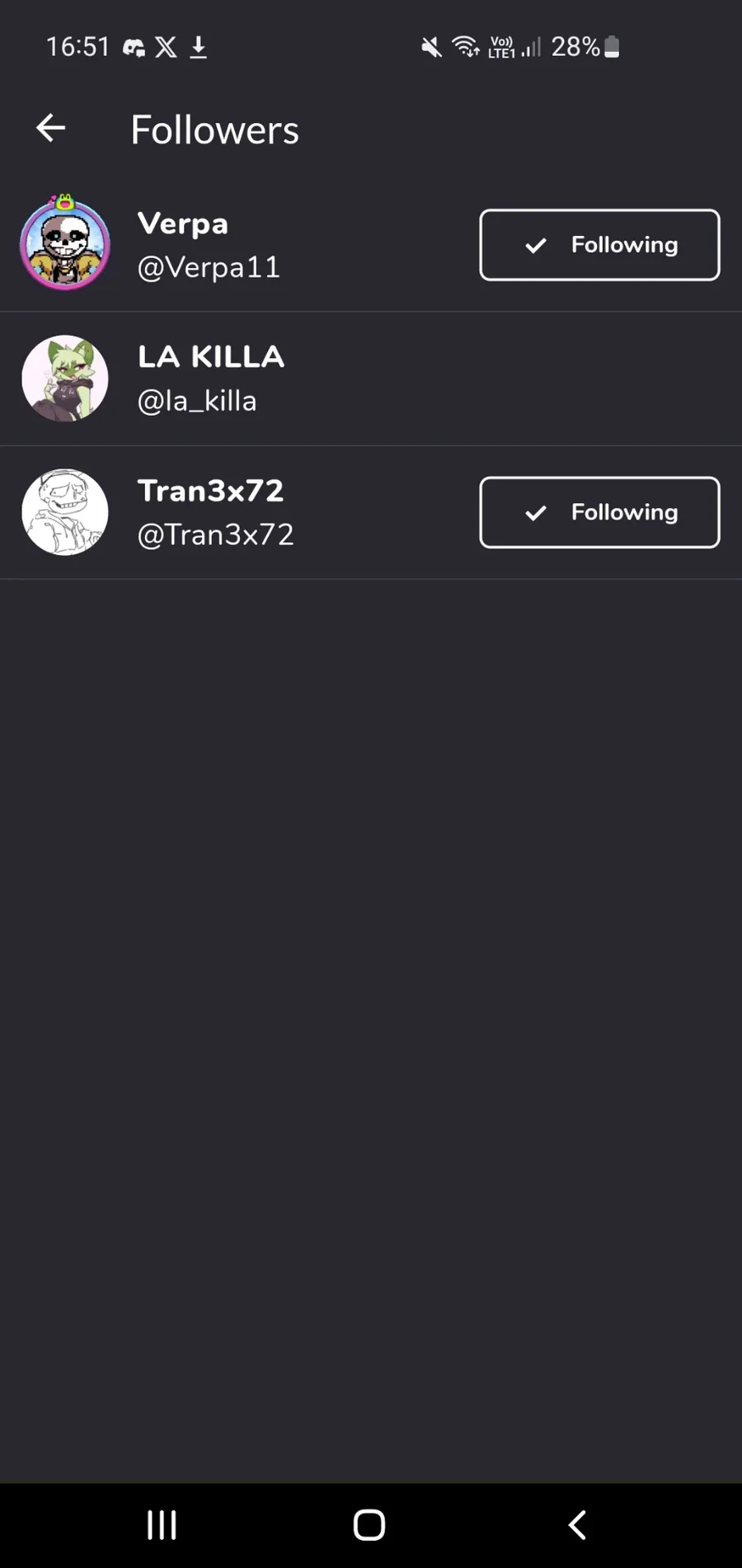The width and height of the screenshot is (742, 1568).
Task: Open recent apps from the navigation bar
Action: 162,1525
